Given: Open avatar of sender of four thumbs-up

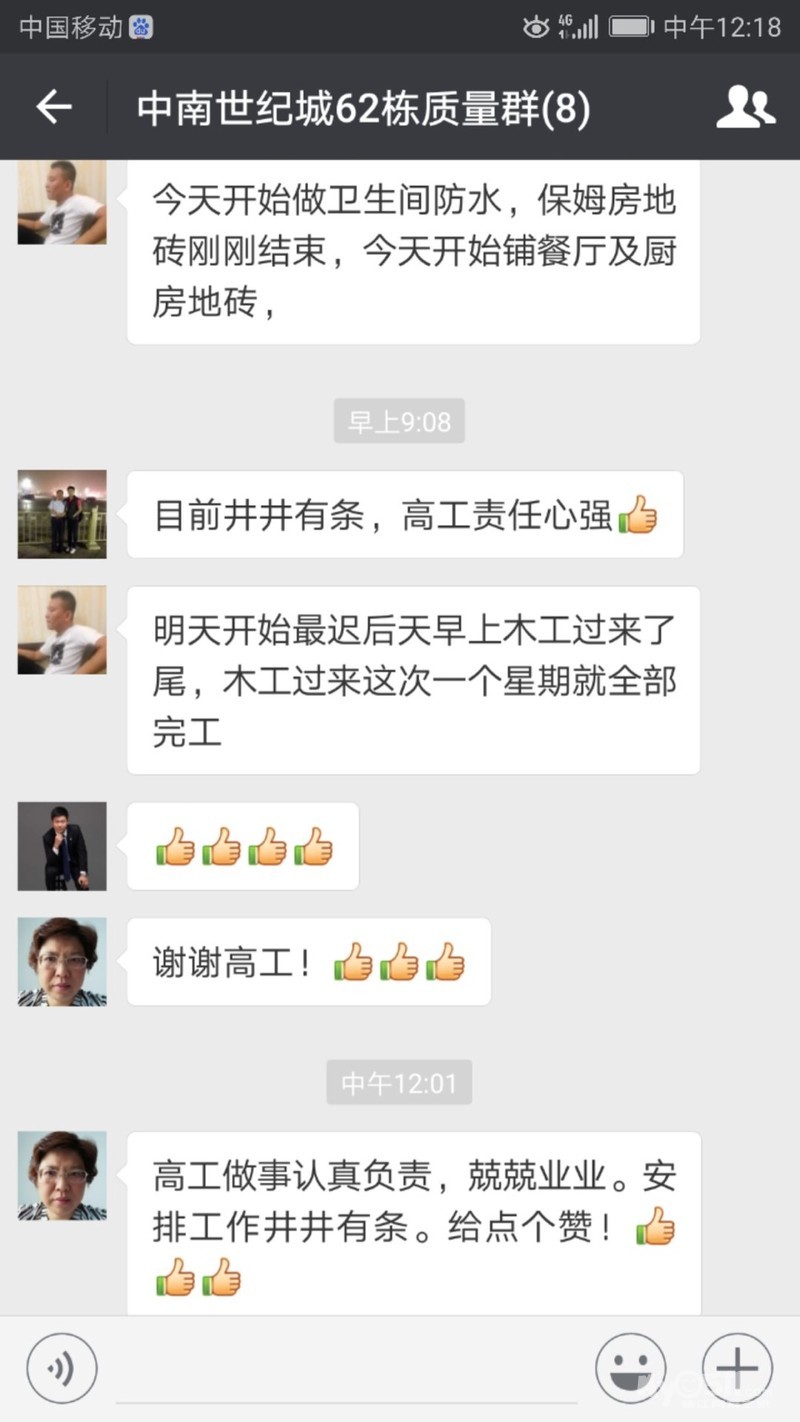Looking at the screenshot, I should pyautogui.click(x=62, y=846).
